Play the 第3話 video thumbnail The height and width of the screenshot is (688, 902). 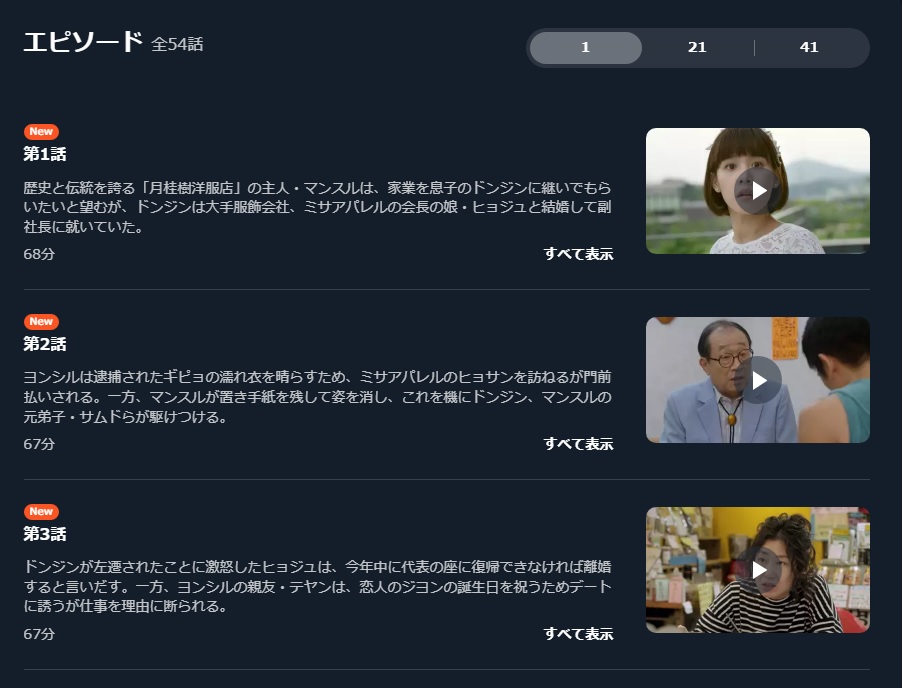[758, 570]
